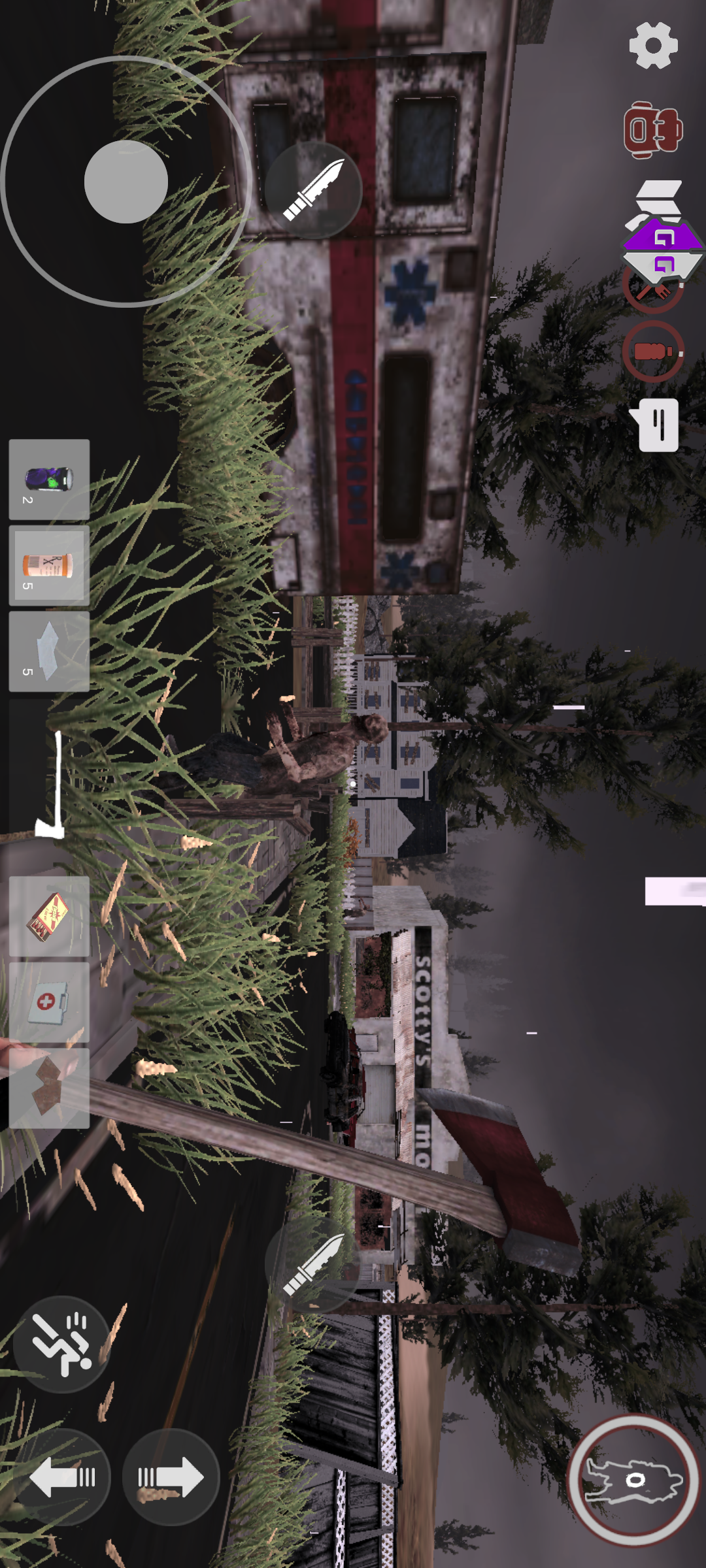Tap the left-pointing arrow button
The width and height of the screenshot is (706, 1568).
[x=62, y=1477]
